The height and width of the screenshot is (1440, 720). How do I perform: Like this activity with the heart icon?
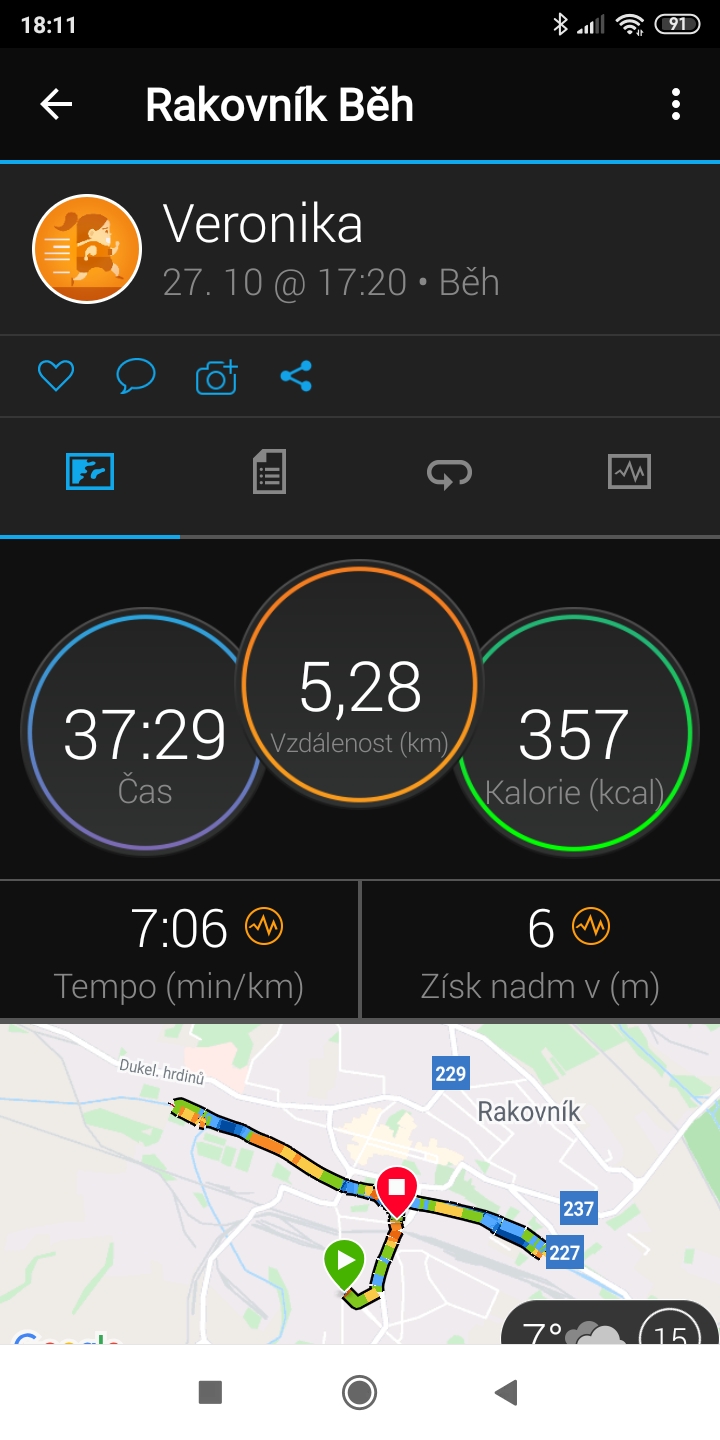point(56,376)
